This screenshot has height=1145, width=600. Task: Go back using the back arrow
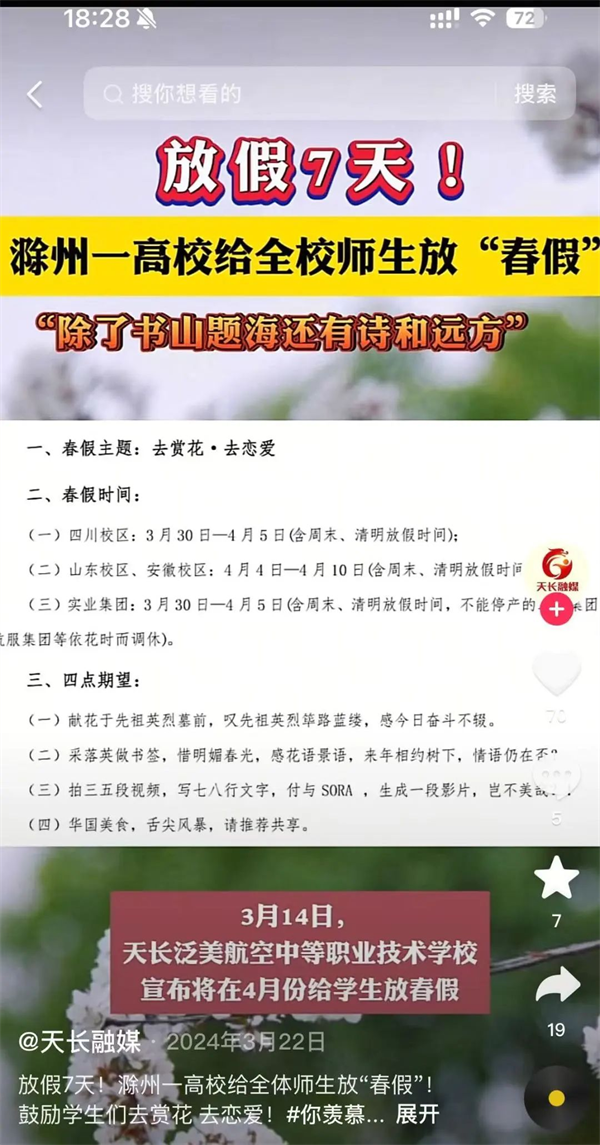tap(35, 95)
